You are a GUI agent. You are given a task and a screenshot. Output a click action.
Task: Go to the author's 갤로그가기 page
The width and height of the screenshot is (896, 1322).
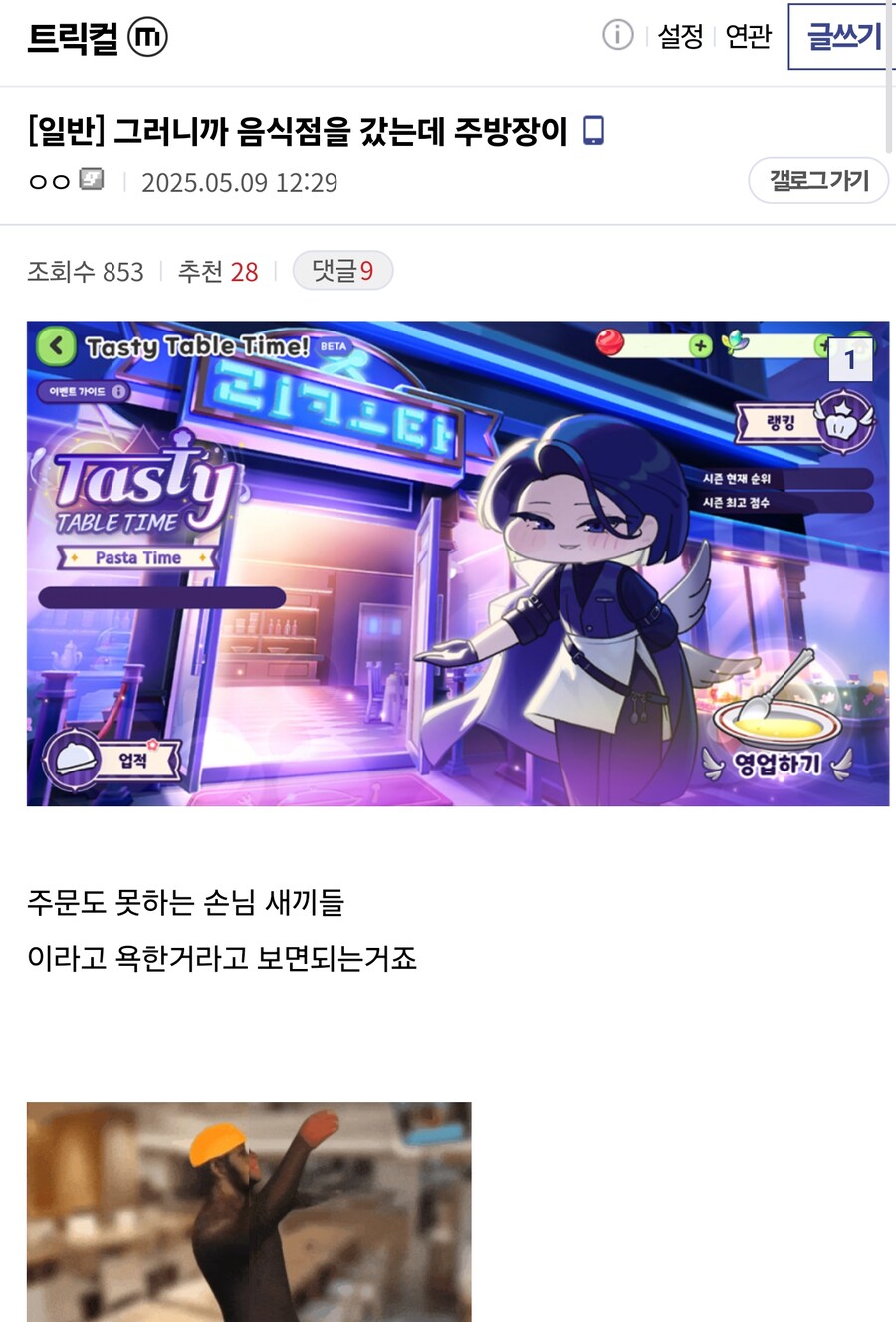coord(817,181)
